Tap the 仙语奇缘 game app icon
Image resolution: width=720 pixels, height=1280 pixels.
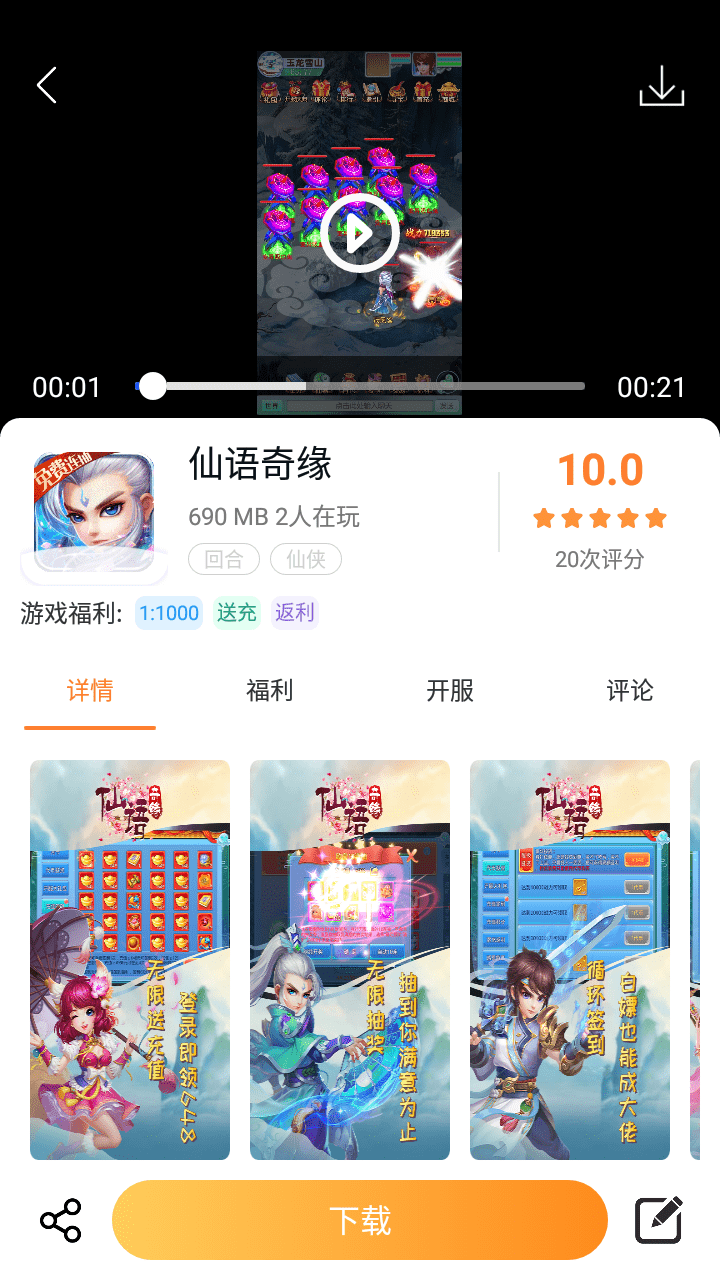click(93, 509)
